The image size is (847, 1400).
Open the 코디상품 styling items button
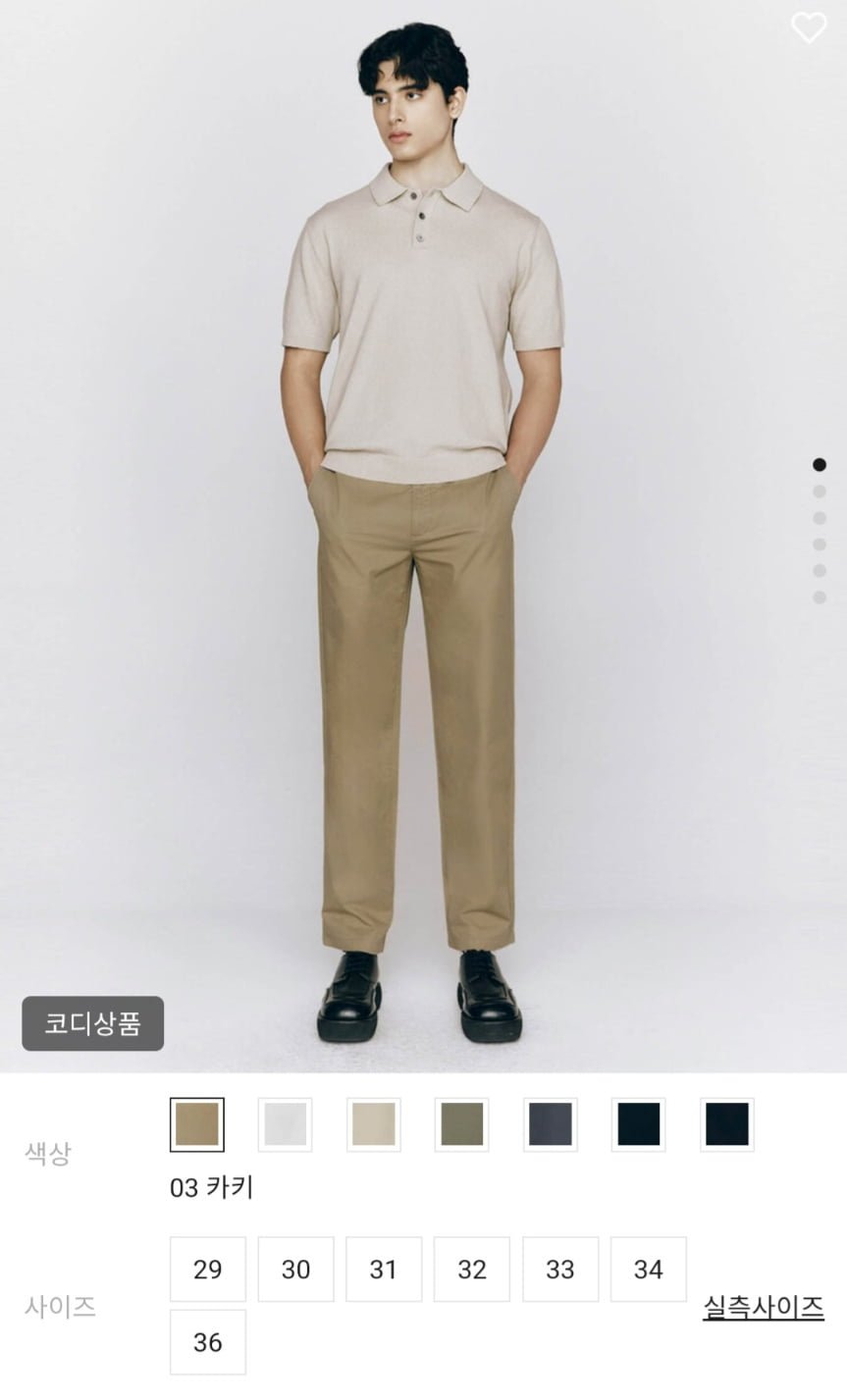pos(93,1023)
